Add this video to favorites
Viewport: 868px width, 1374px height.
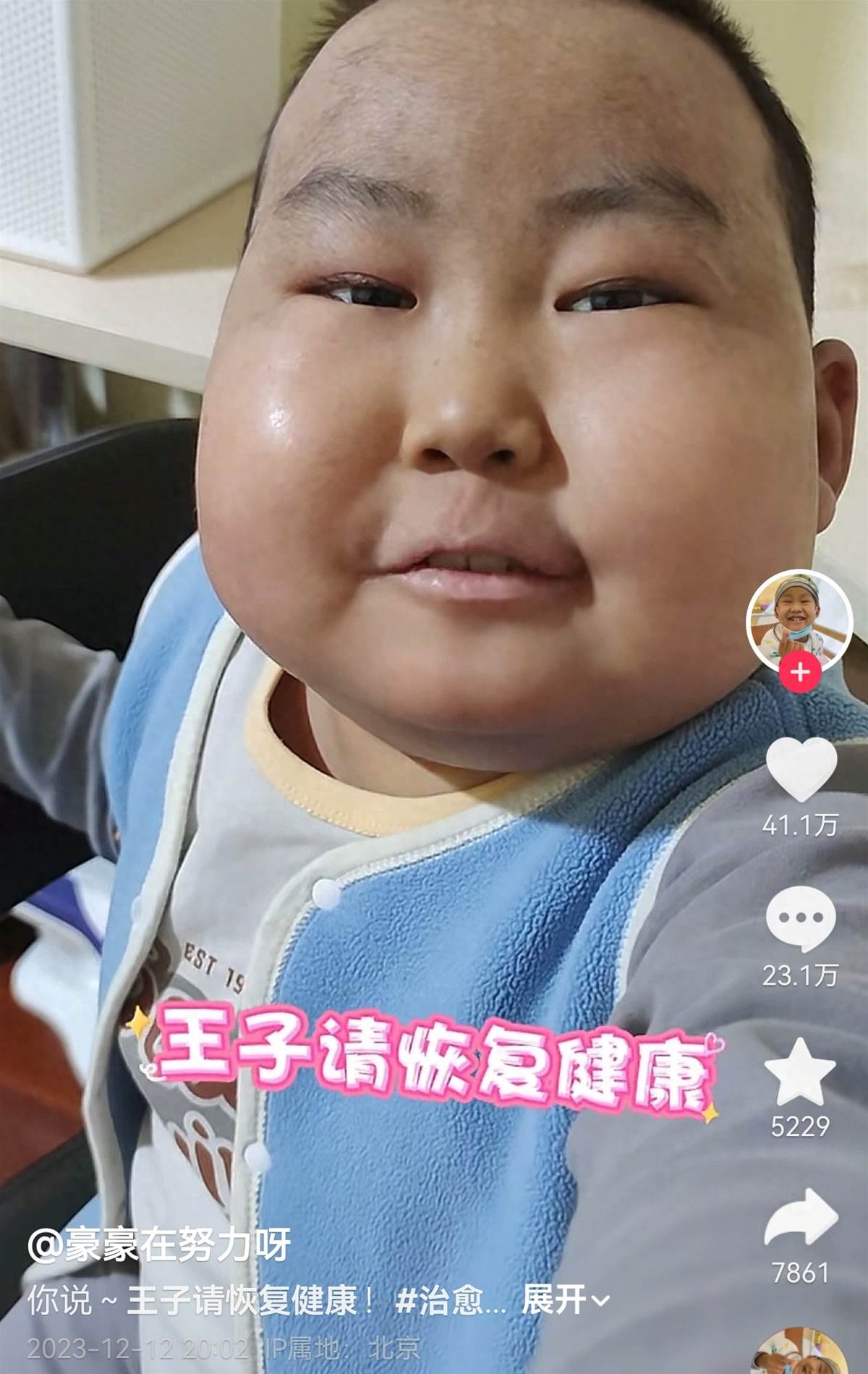pos(800,1072)
